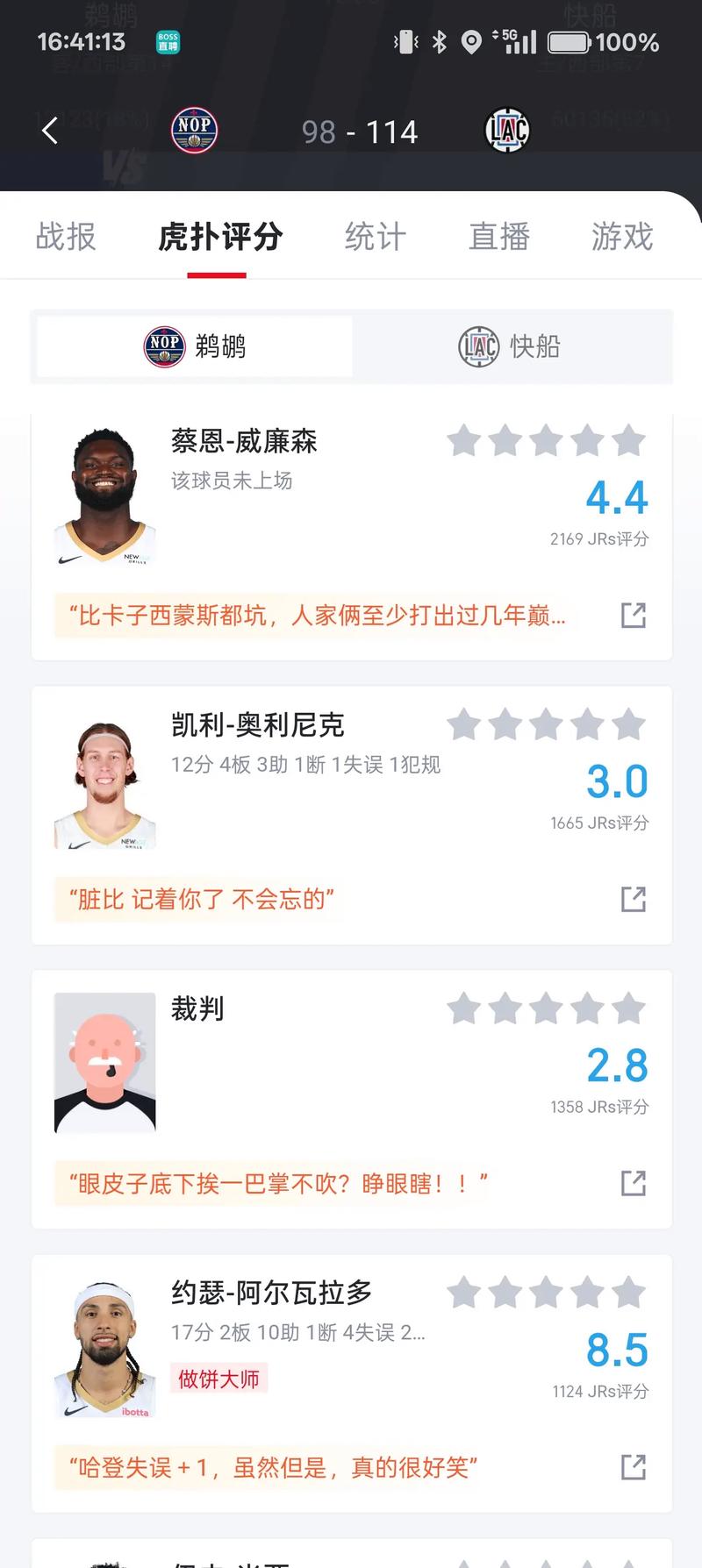Tap the NOP Pelicans team logo
This screenshot has height=1568, width=702.
(193, 130)
